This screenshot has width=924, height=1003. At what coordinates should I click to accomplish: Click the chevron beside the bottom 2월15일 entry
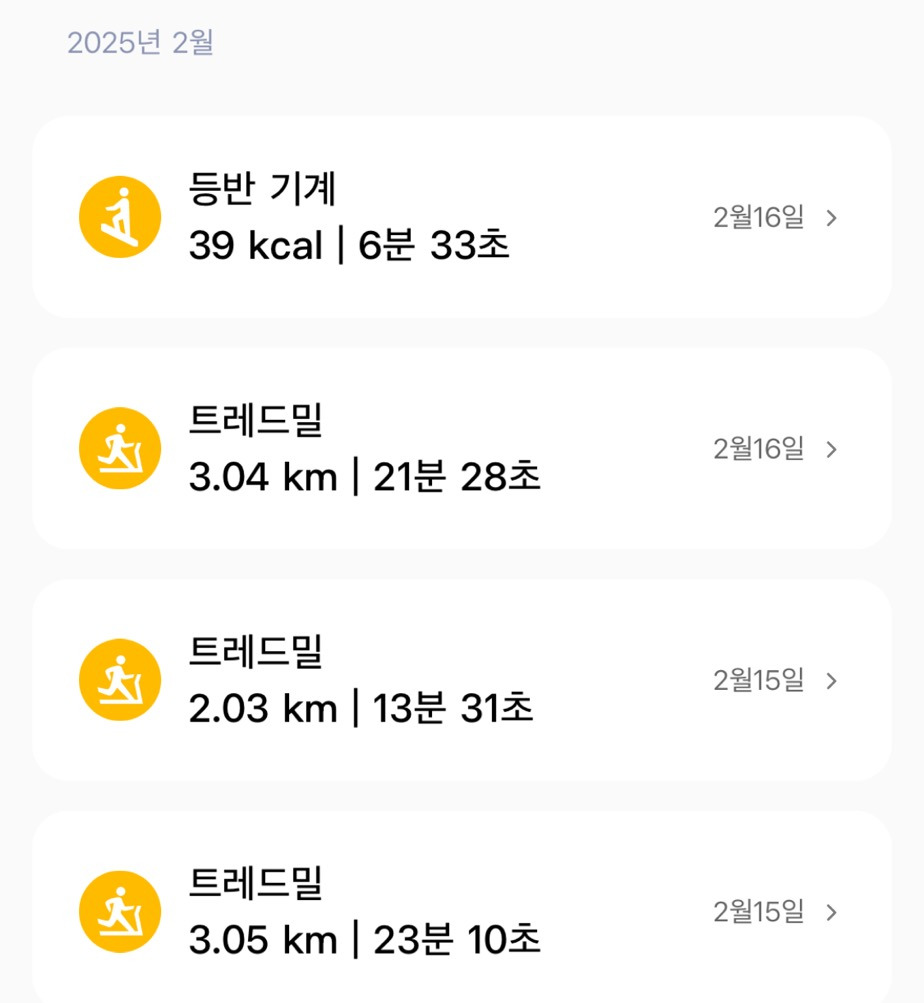[831, 913]
